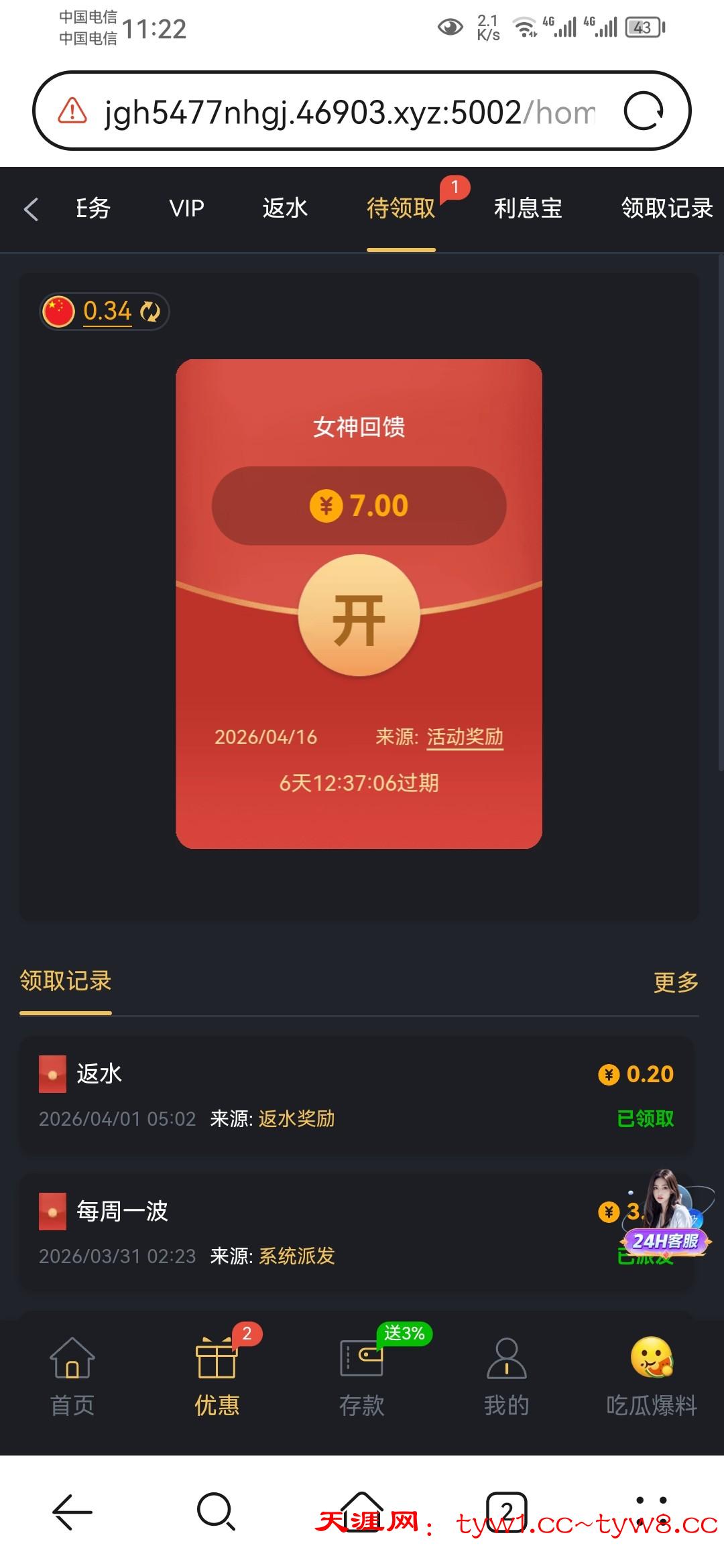Open the browser search button
This screenshot has height=1568, width=724.
point(216,1512)
